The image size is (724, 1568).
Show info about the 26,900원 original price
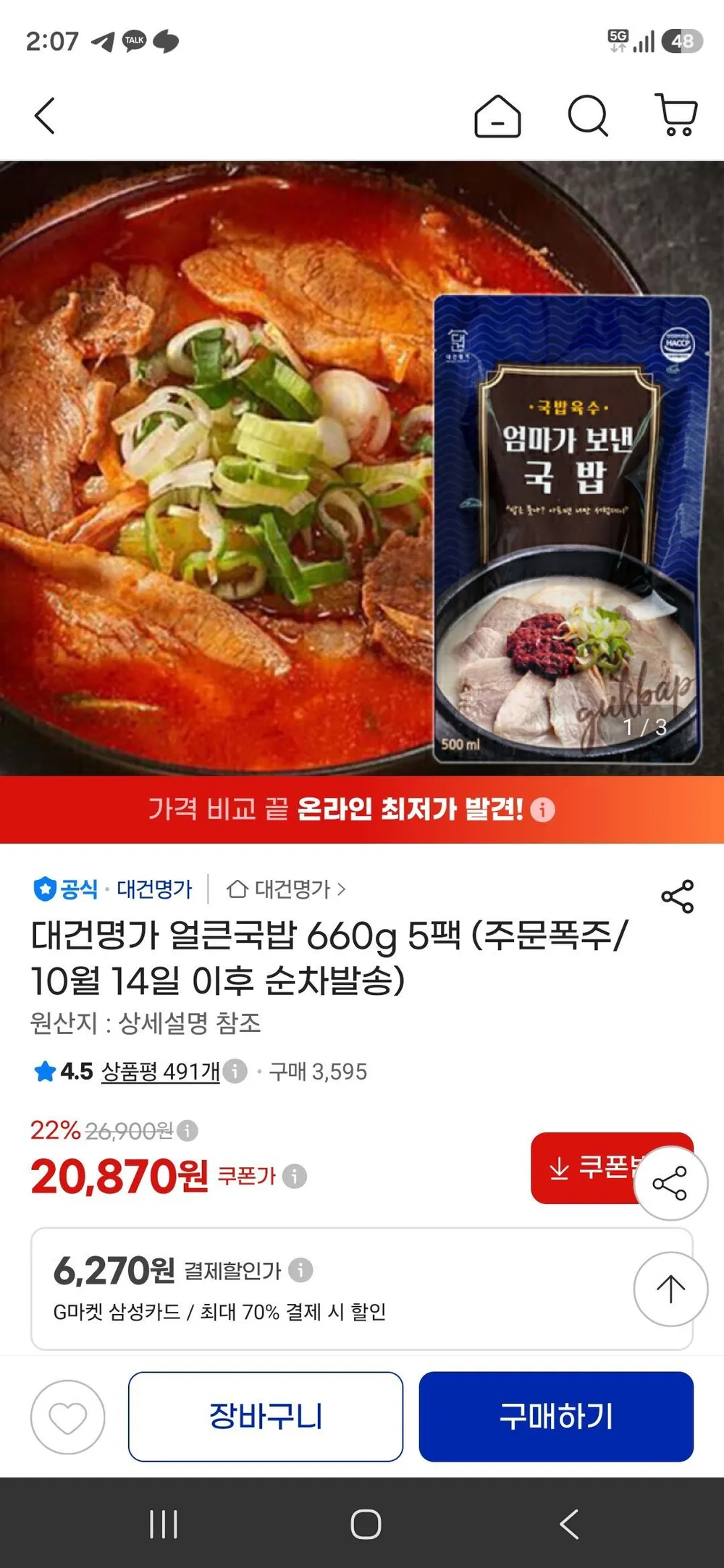[x=188, y=1130]
